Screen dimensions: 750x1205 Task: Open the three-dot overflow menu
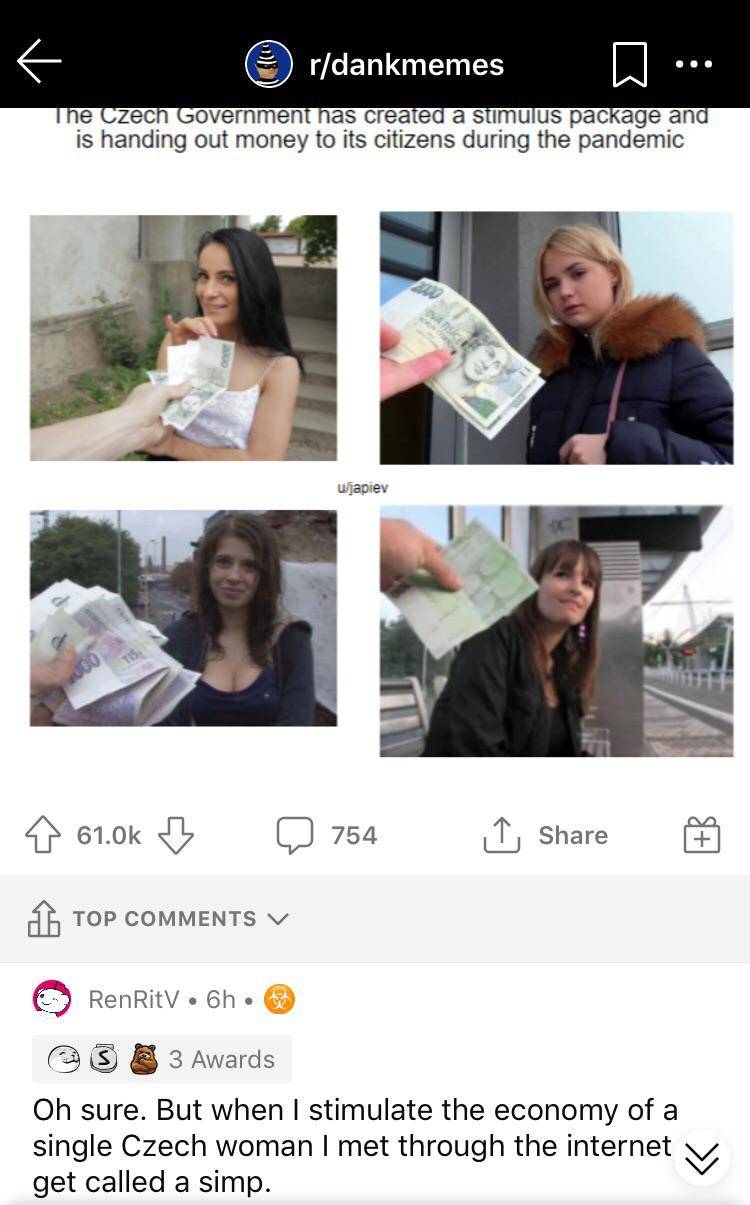click(694, 64)
